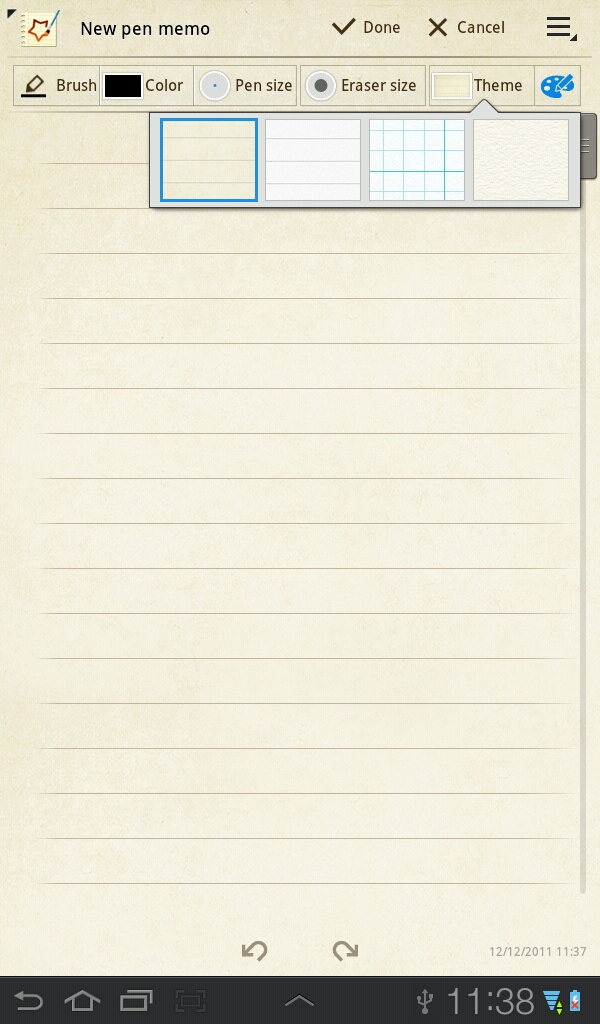Cancel the new pen memo
Viewport: 600px width, 1024px height.
pos(466,28)
